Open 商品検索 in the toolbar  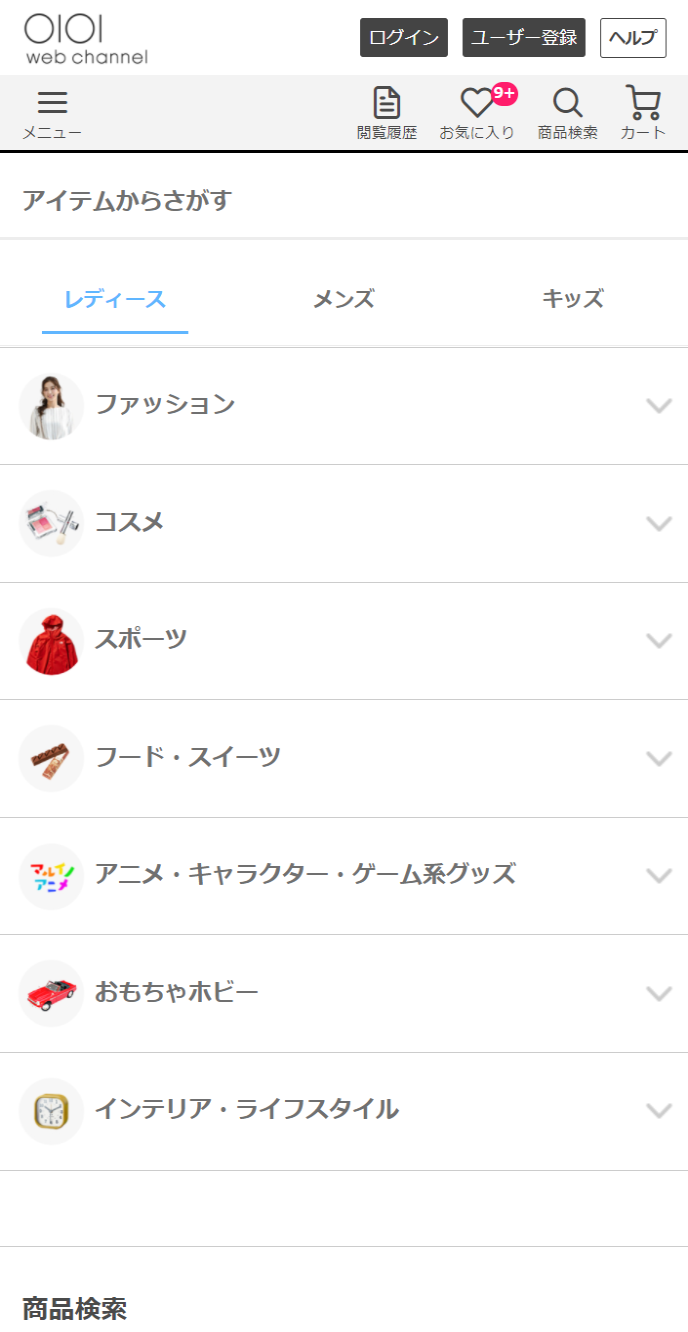(567, 114)
